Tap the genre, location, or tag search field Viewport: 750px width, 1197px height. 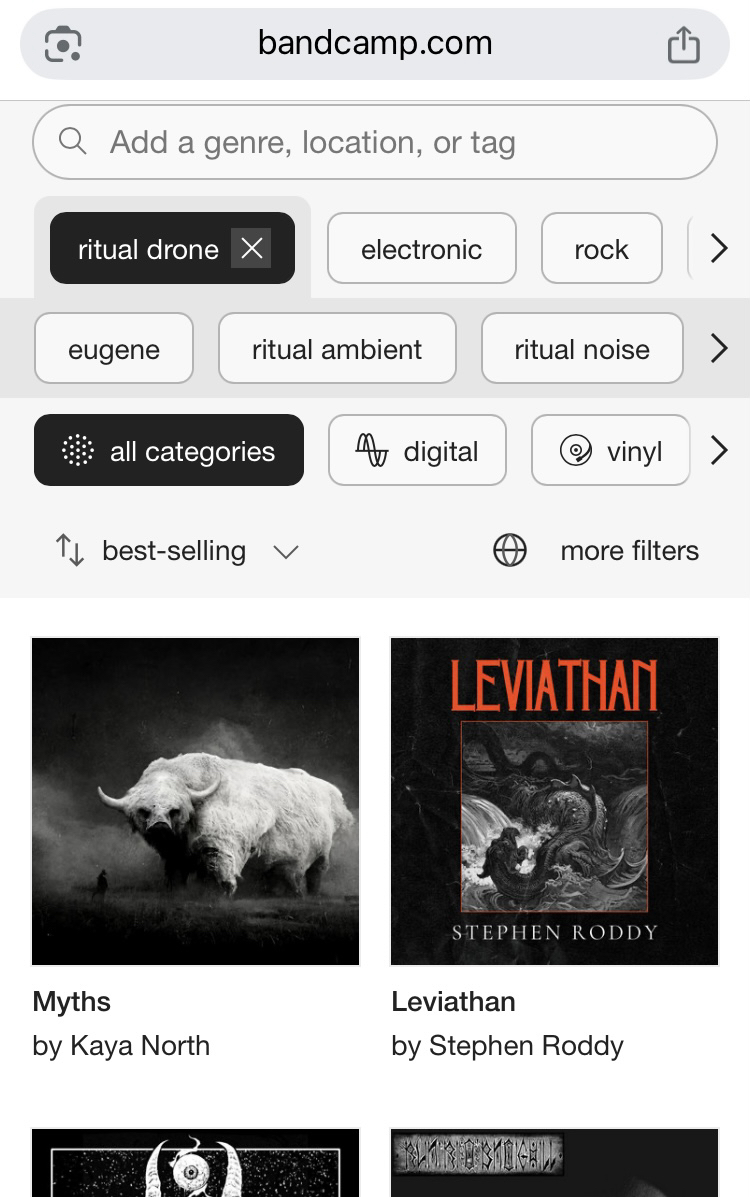click(375, 142)
